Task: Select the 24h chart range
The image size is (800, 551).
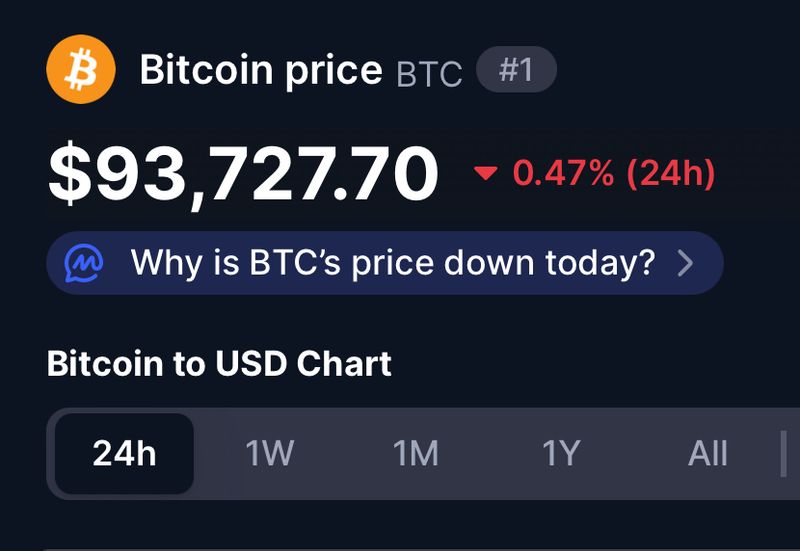Action: (x=124, y=454)
